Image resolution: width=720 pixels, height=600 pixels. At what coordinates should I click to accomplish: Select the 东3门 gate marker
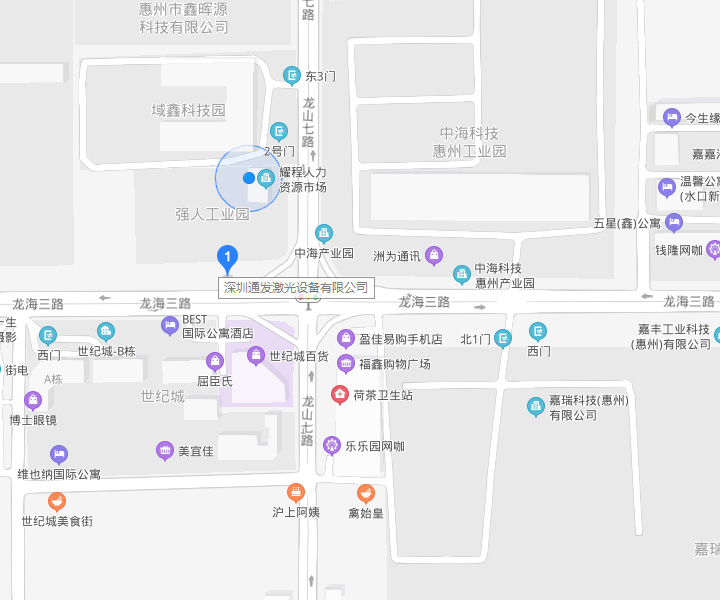pos(291,75)
